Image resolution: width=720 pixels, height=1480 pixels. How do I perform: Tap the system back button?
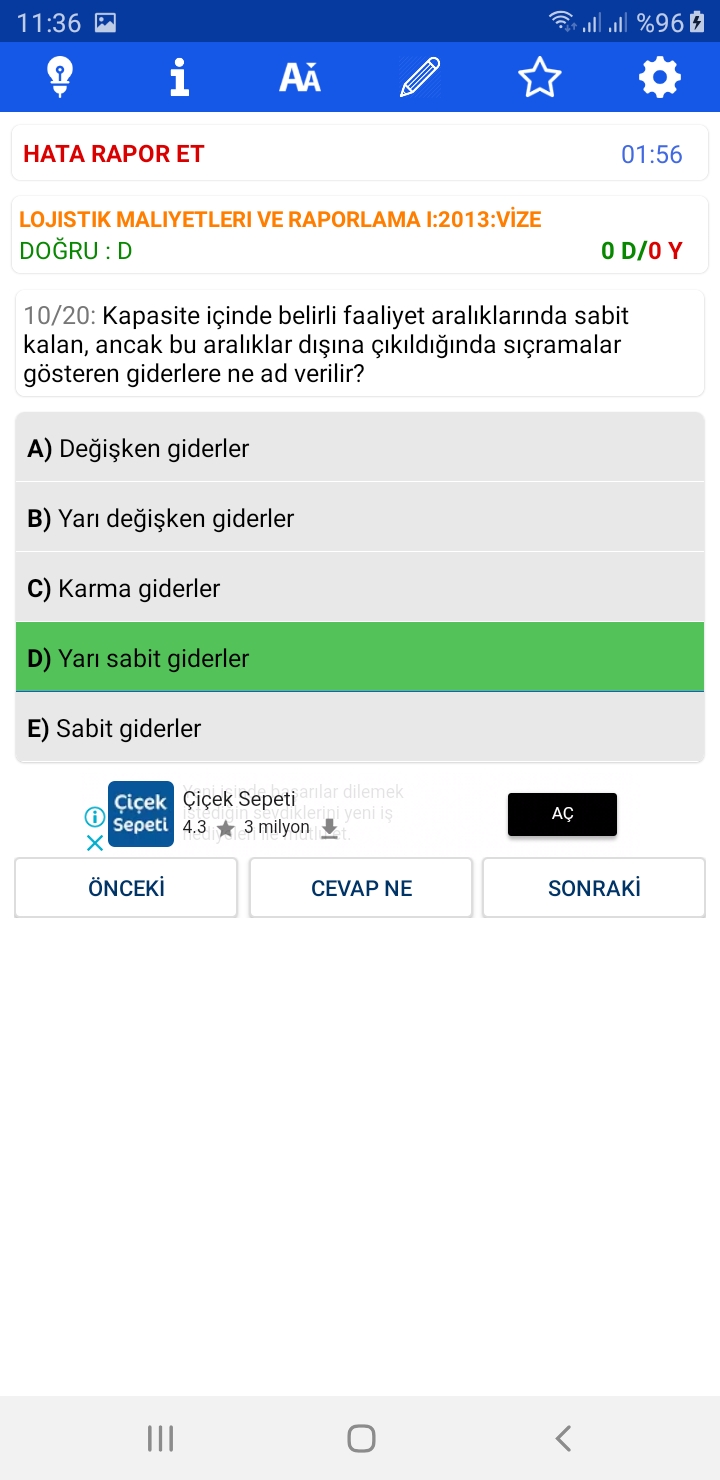[x=563, y=1438]
